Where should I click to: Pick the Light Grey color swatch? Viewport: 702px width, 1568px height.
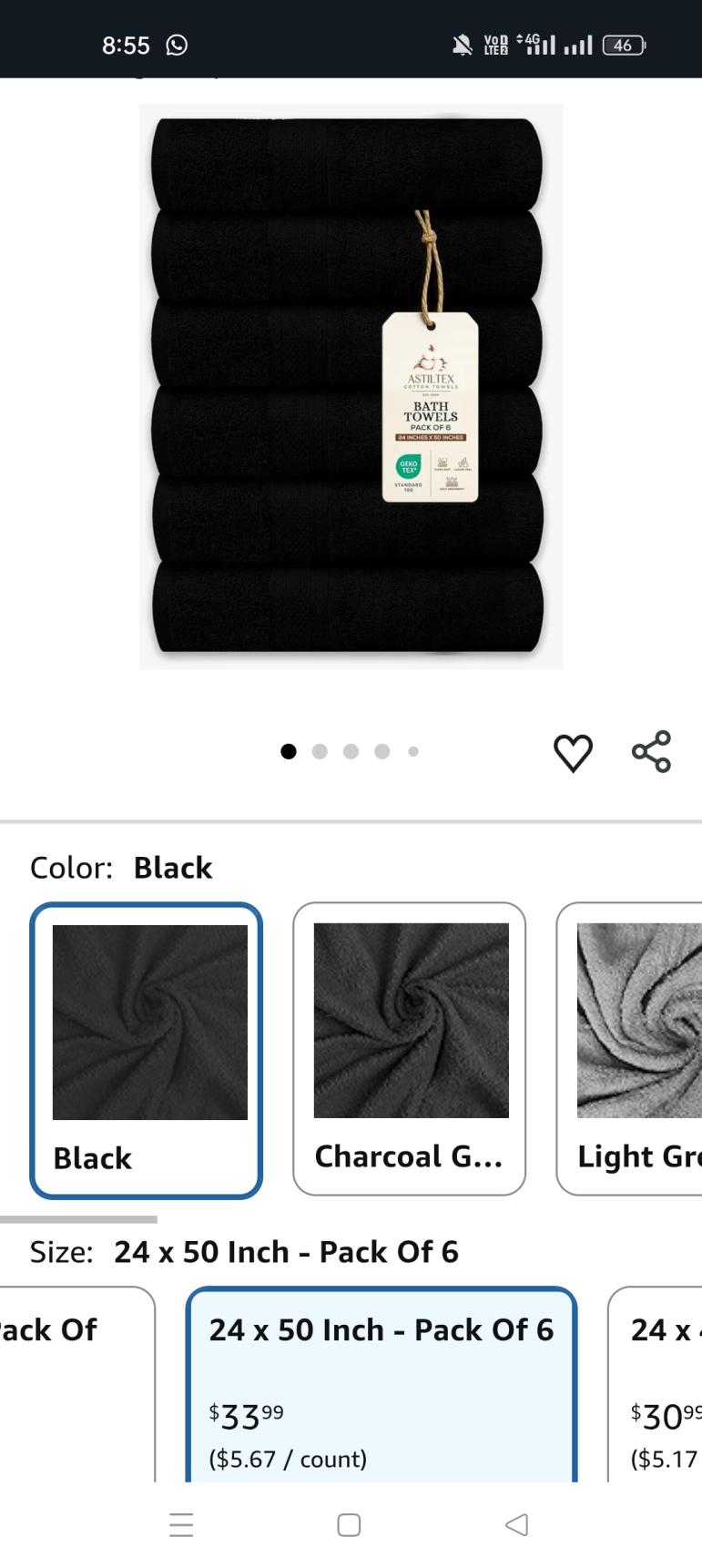pos(632,1048)
